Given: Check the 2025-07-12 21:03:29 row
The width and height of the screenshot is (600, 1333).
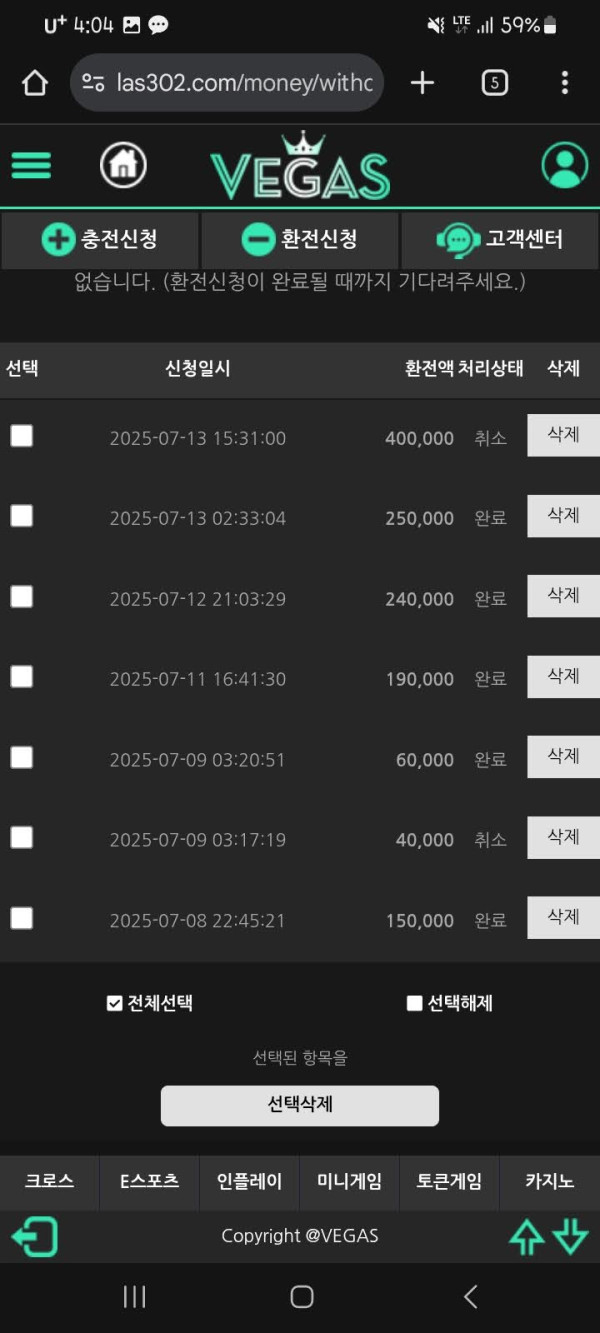Looking at the screenshot, I should coord(21,596).
